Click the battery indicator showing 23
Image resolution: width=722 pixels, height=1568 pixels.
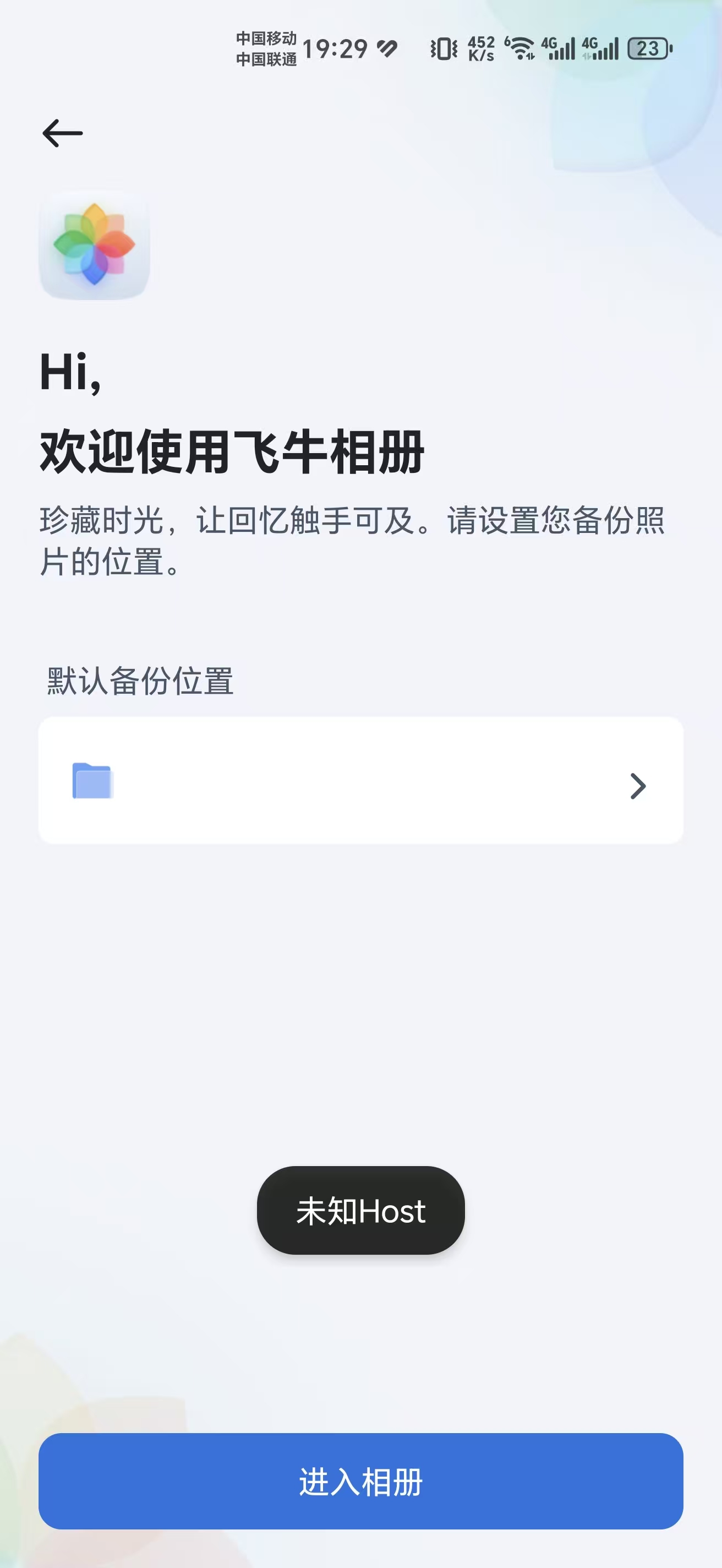click(x=647, y=48)
